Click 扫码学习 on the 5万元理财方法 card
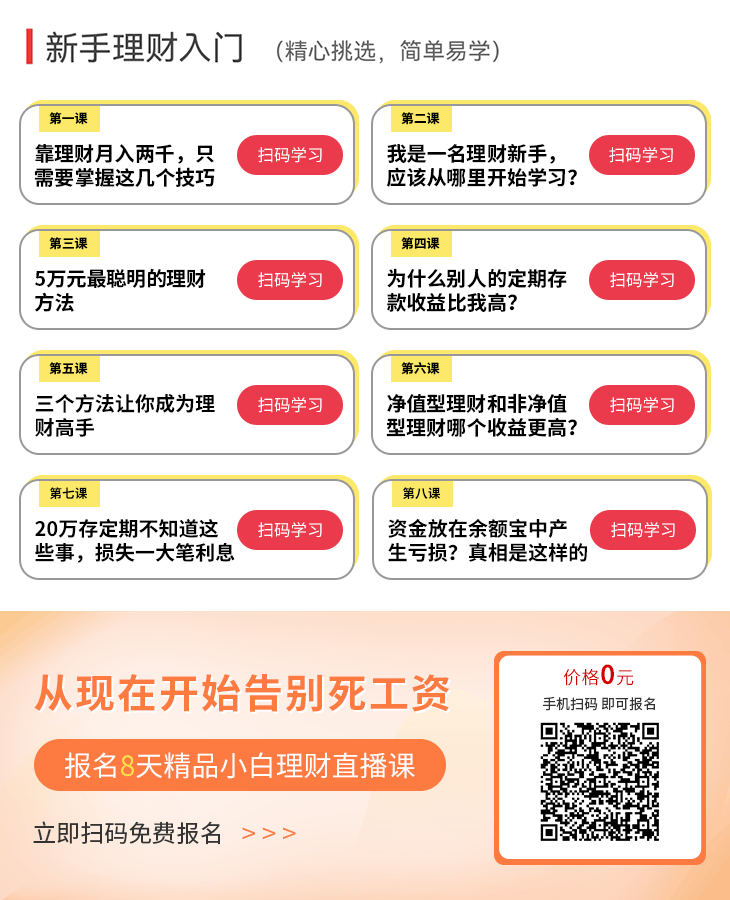 (x=288, y=280)
